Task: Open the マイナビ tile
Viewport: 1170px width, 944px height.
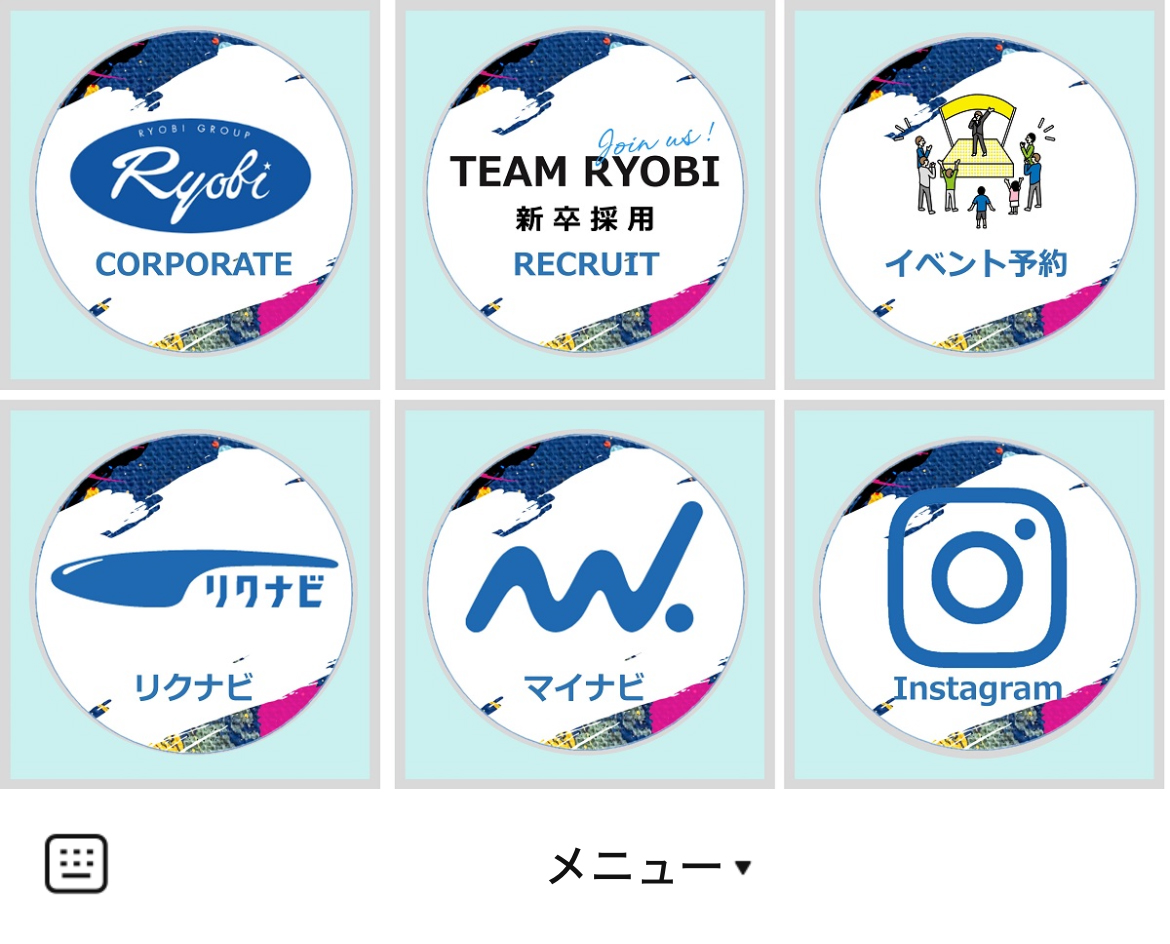Action: tap(585, 595)
